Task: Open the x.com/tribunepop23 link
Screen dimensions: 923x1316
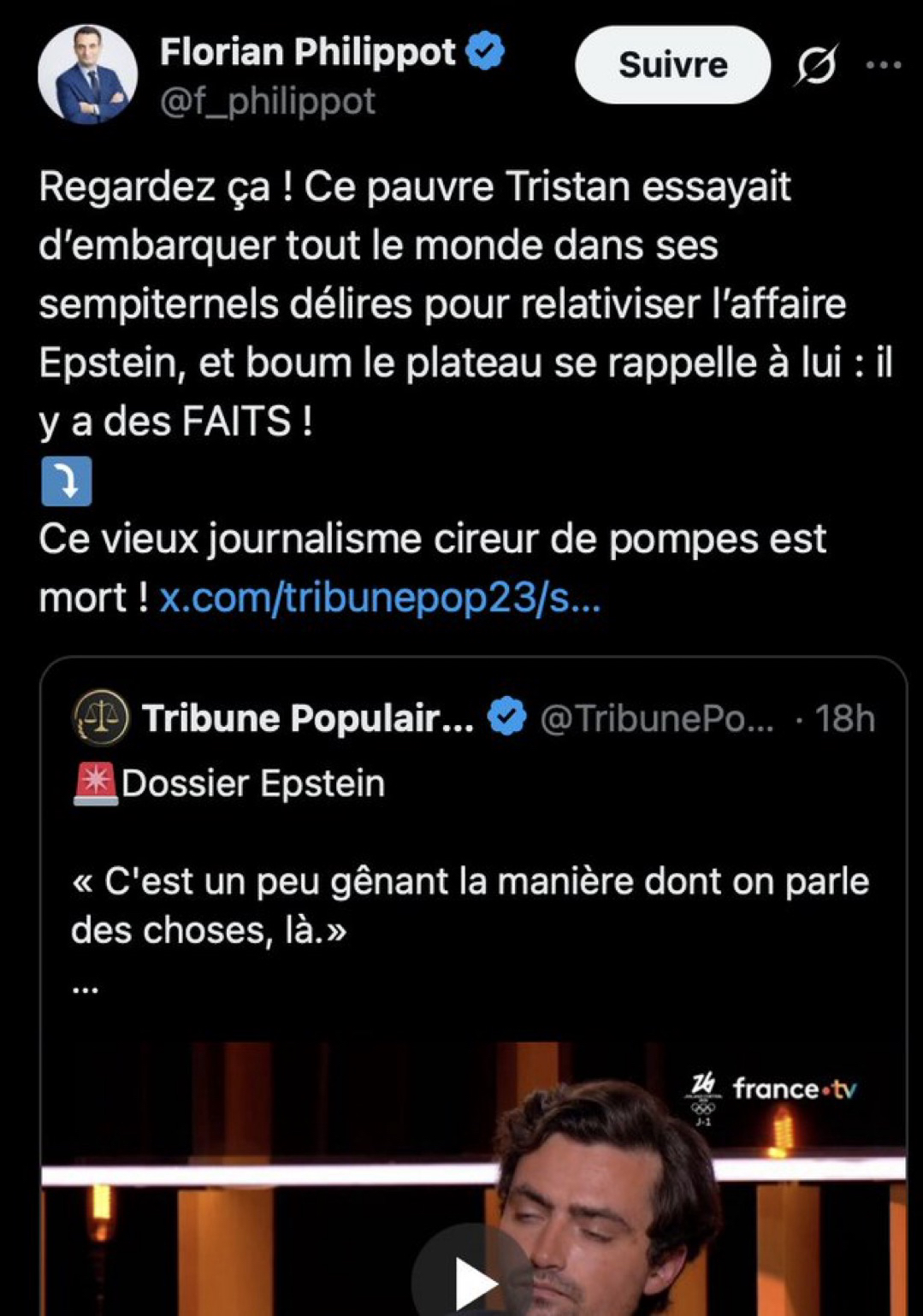Action: pos(380,598)
